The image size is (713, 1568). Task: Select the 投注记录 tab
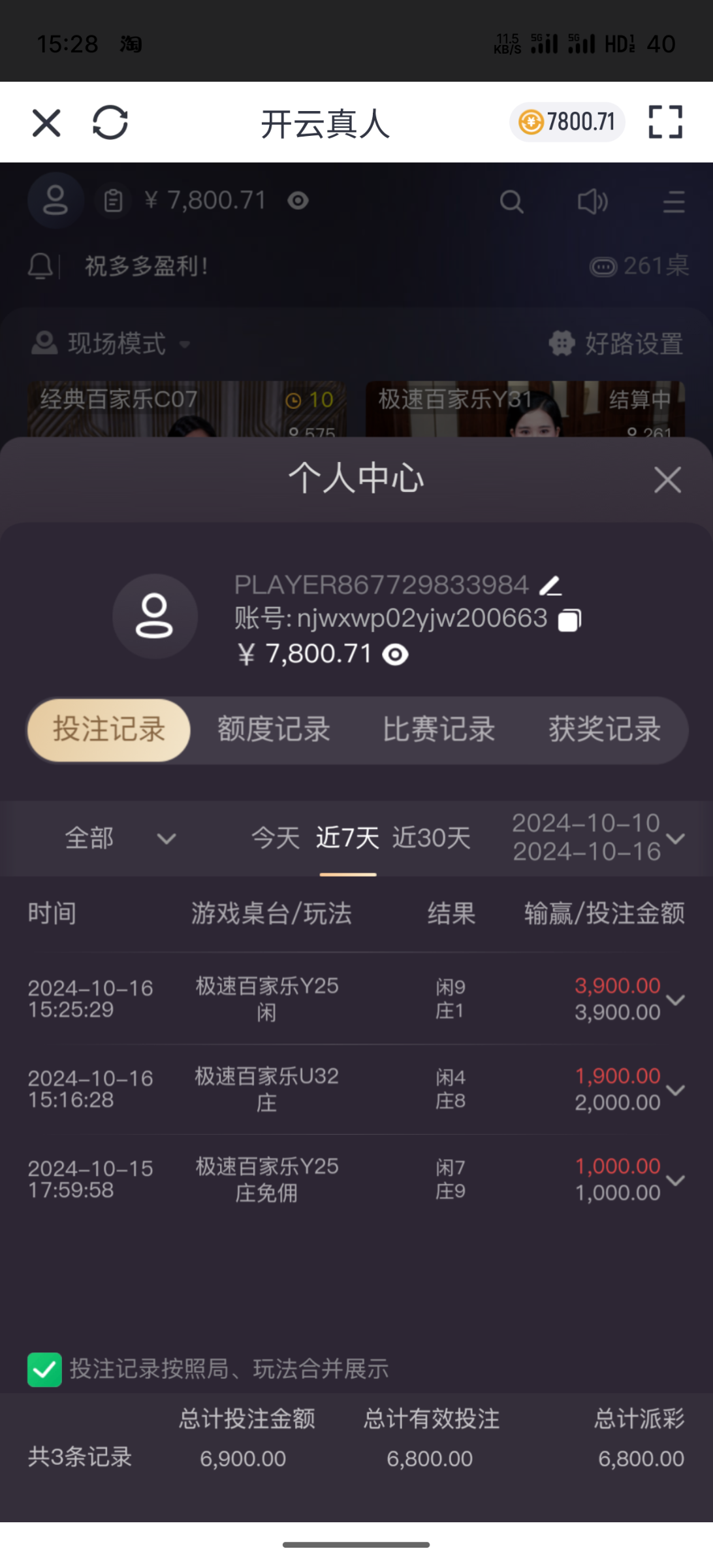click(x=109, y=730)
